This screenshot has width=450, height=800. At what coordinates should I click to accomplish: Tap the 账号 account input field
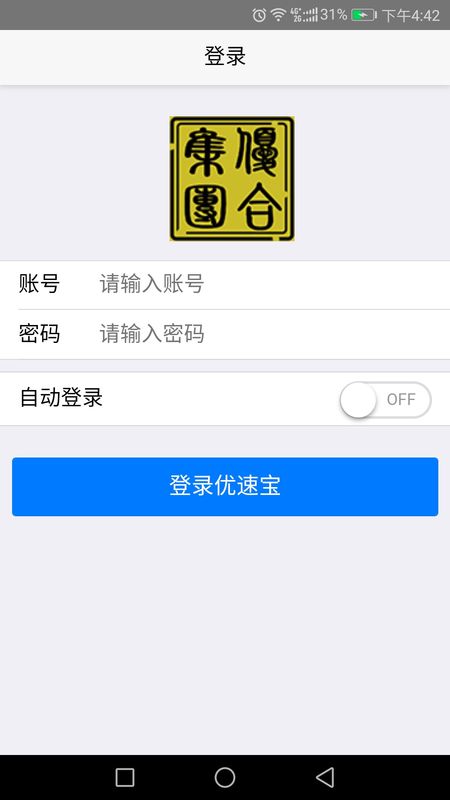pyautogui.click(x=270, y=284)
